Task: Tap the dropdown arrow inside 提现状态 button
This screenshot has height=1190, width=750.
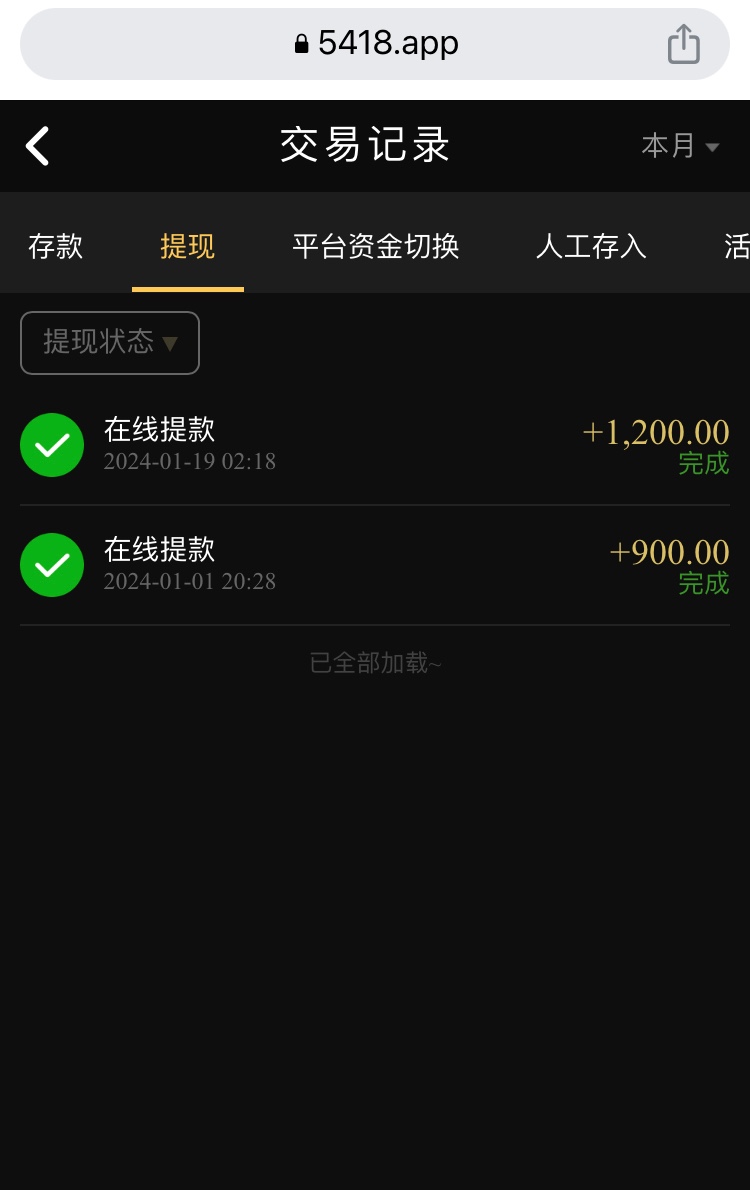Action: [x=172, y=344]
